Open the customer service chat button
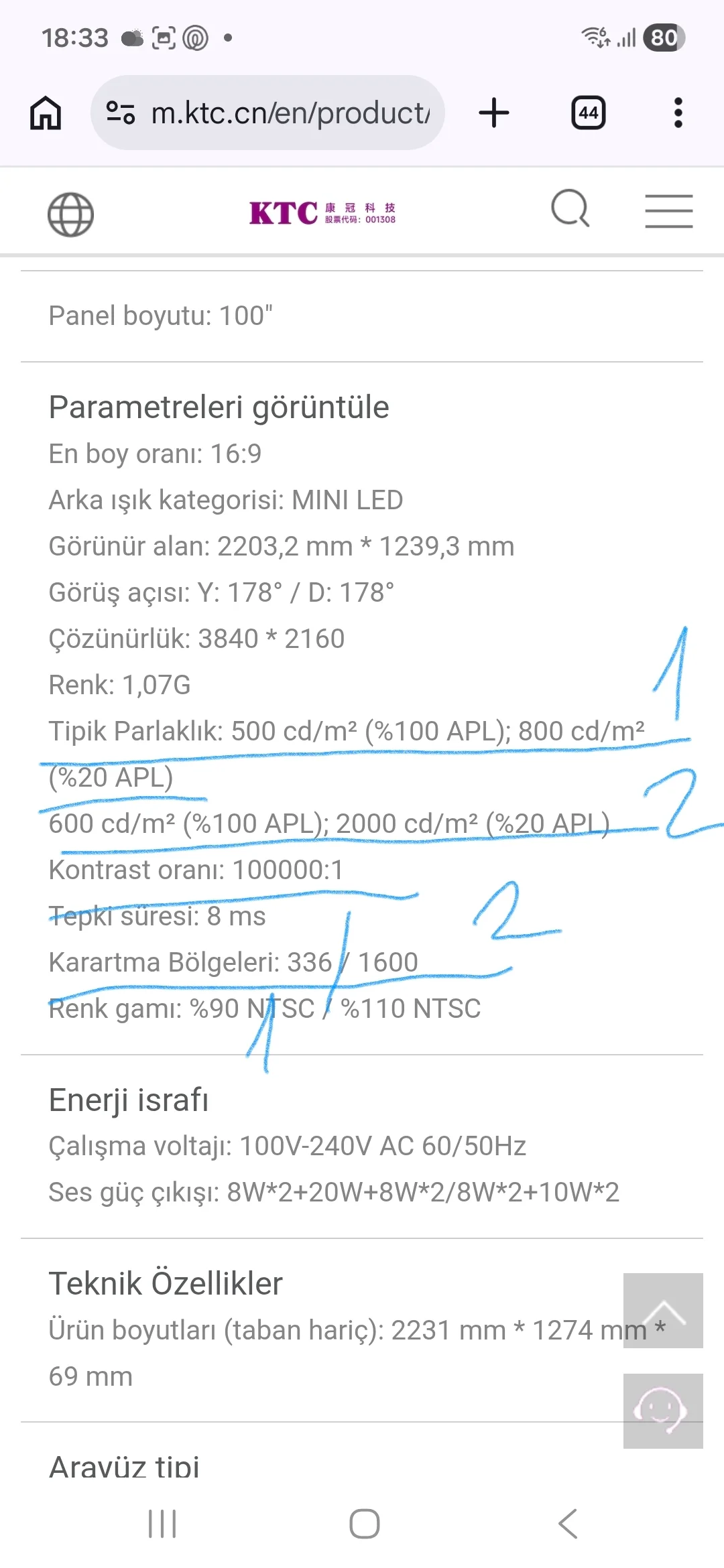 [x=663, y=1411]
